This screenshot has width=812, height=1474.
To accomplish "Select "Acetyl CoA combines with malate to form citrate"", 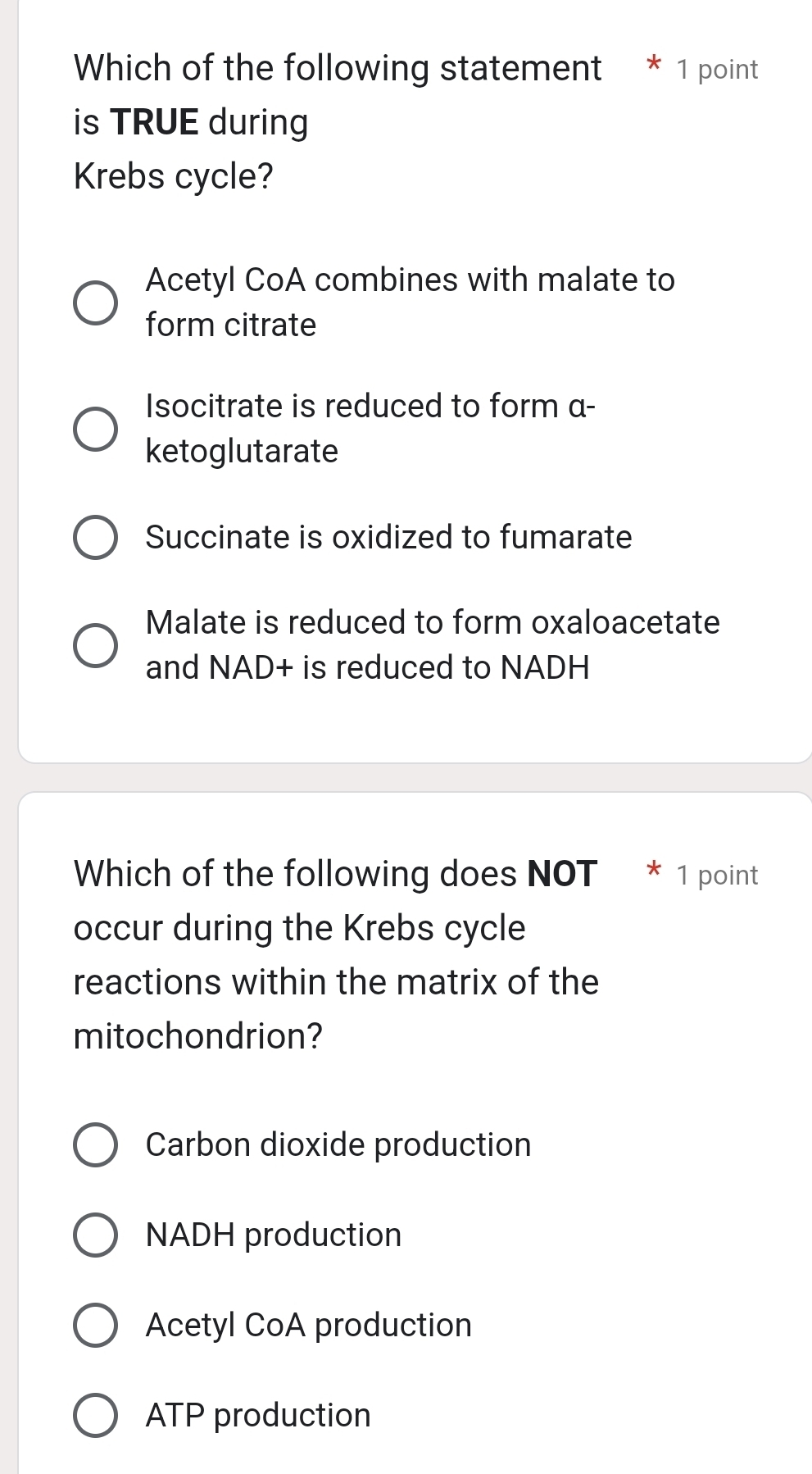I will [x=96, y=303].
